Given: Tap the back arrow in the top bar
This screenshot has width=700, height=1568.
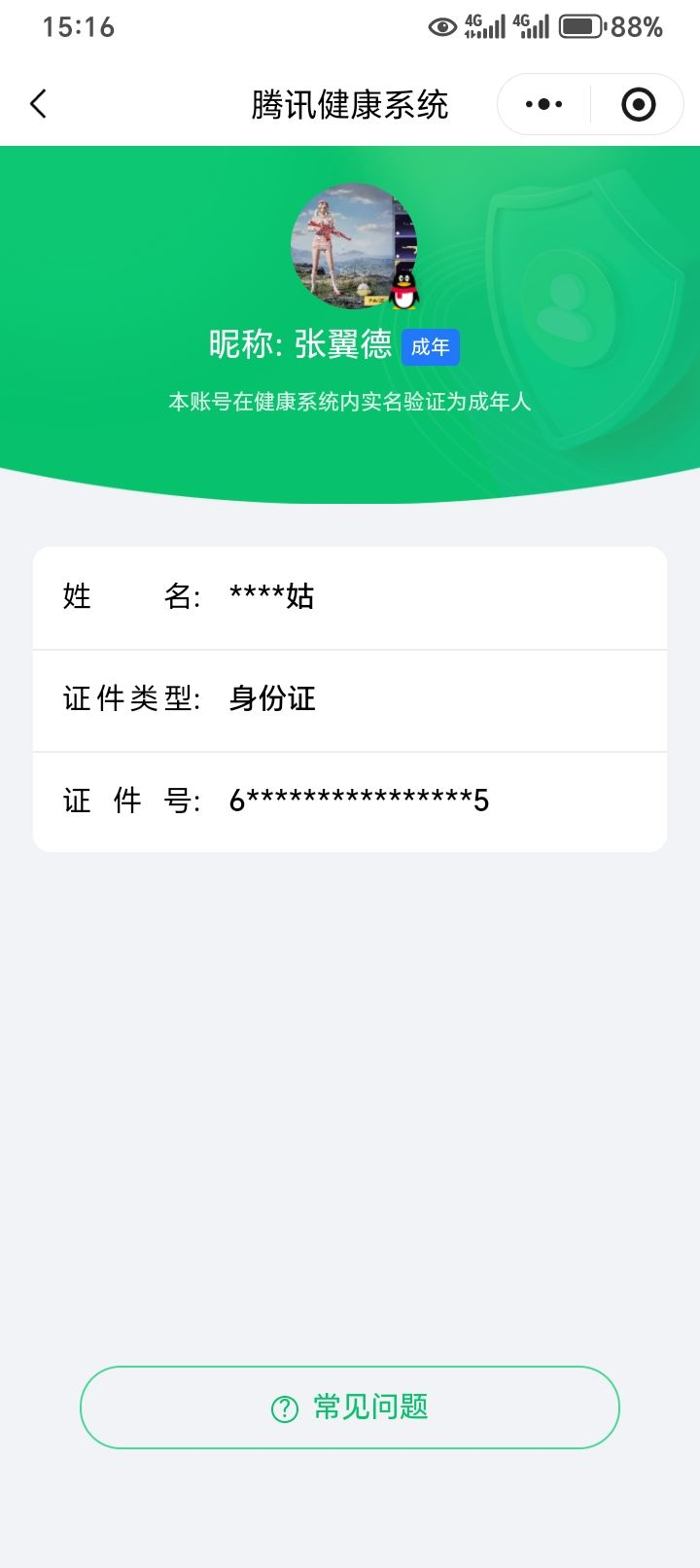Looking at the screenshot, I should click(39, 103).
